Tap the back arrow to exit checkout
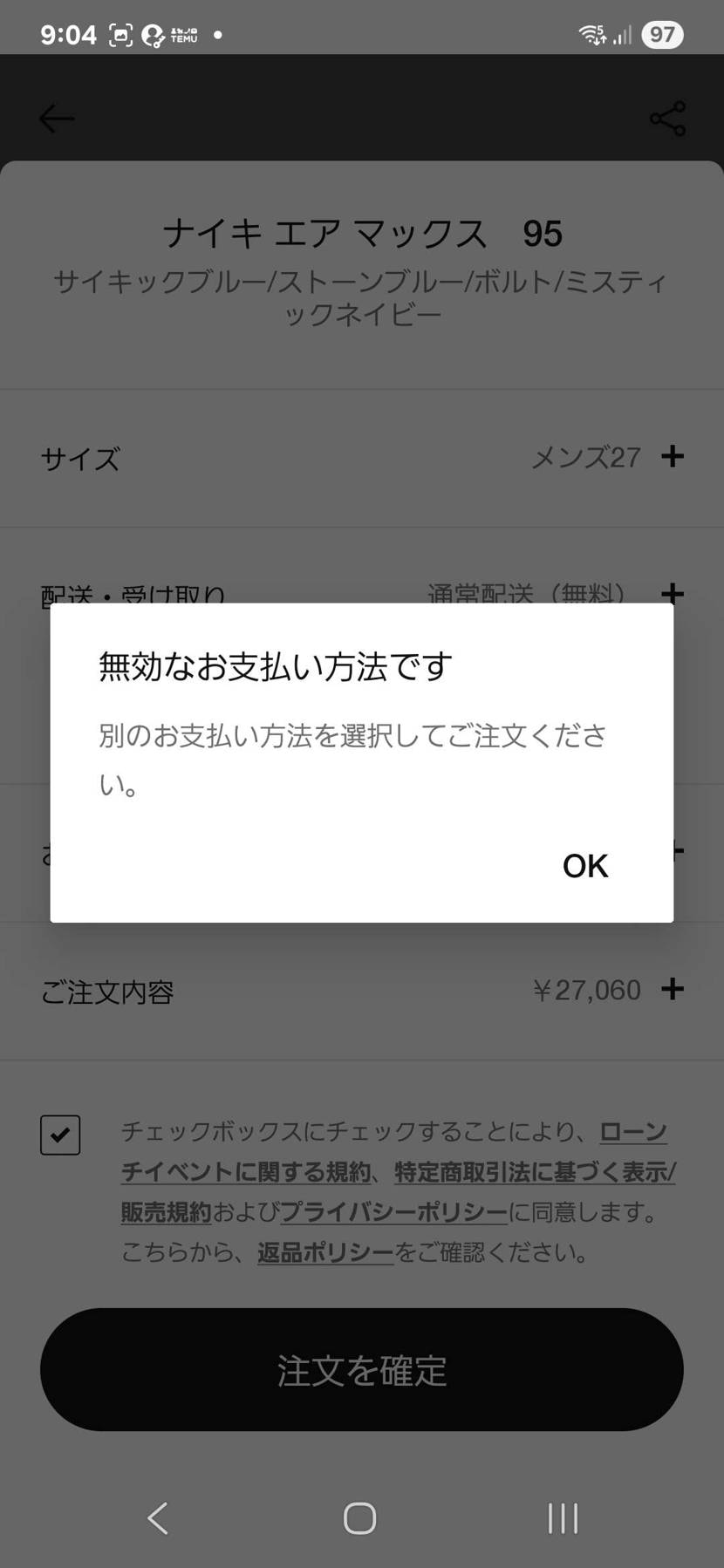The image size is (724, 1568). (56, 119)
